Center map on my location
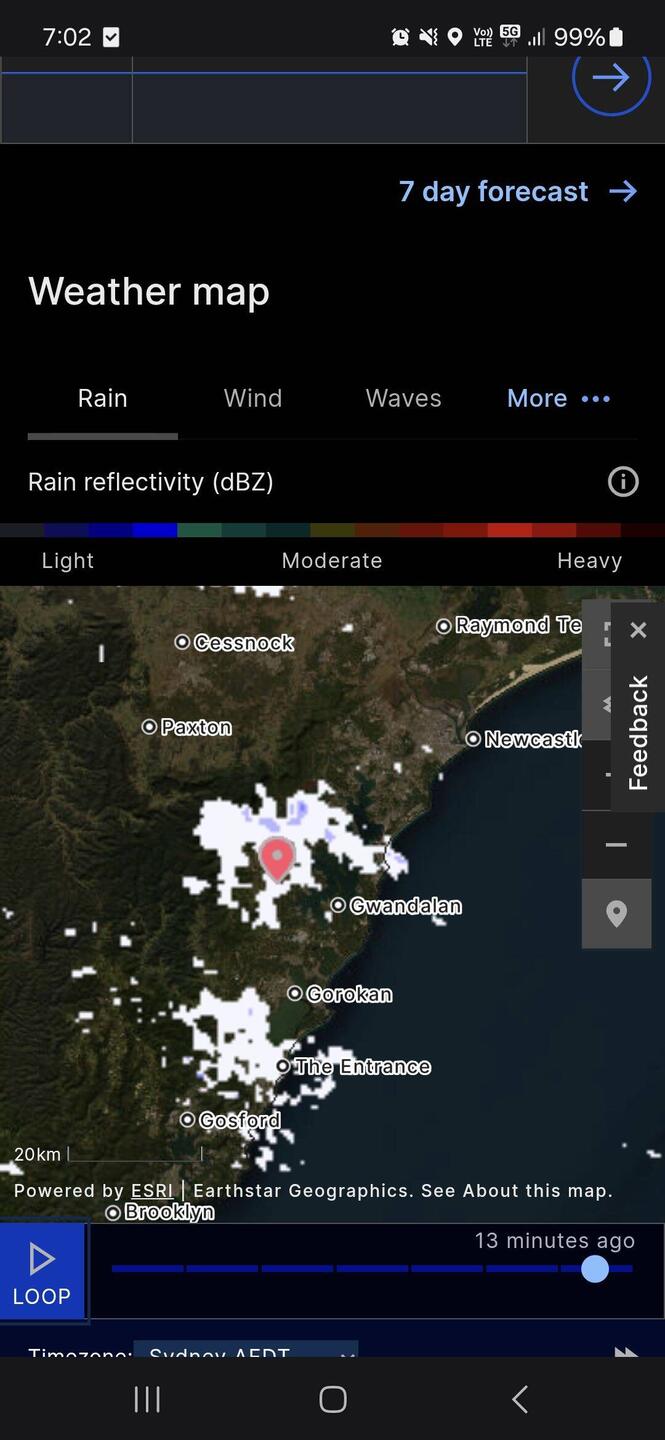Image resolution: width=665 pixels, height=1440 pixels. (x=616, y=913)
